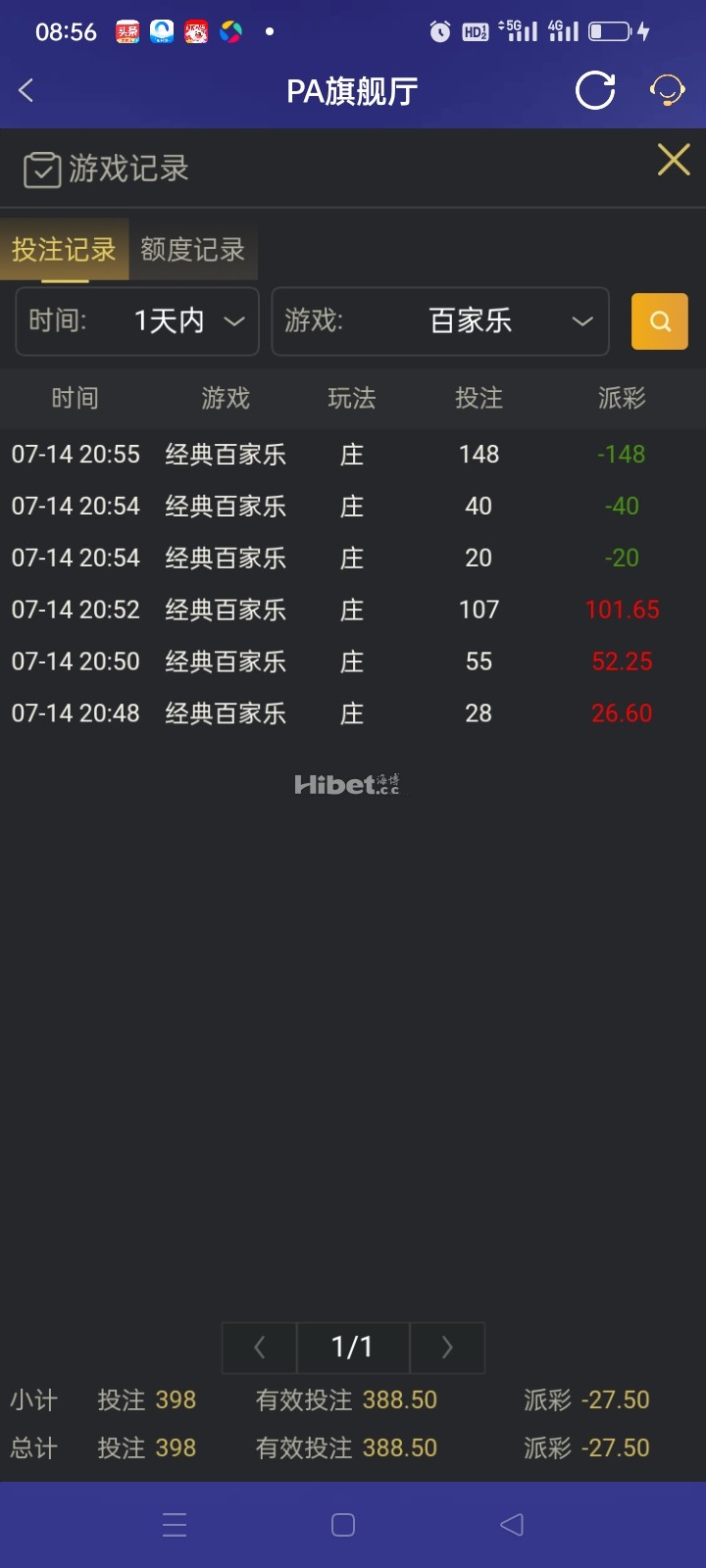The image size is (706, 1568).
Task: Switch to the 额度记录 tab
Action: pyautogui.click(x=192, y=250)
